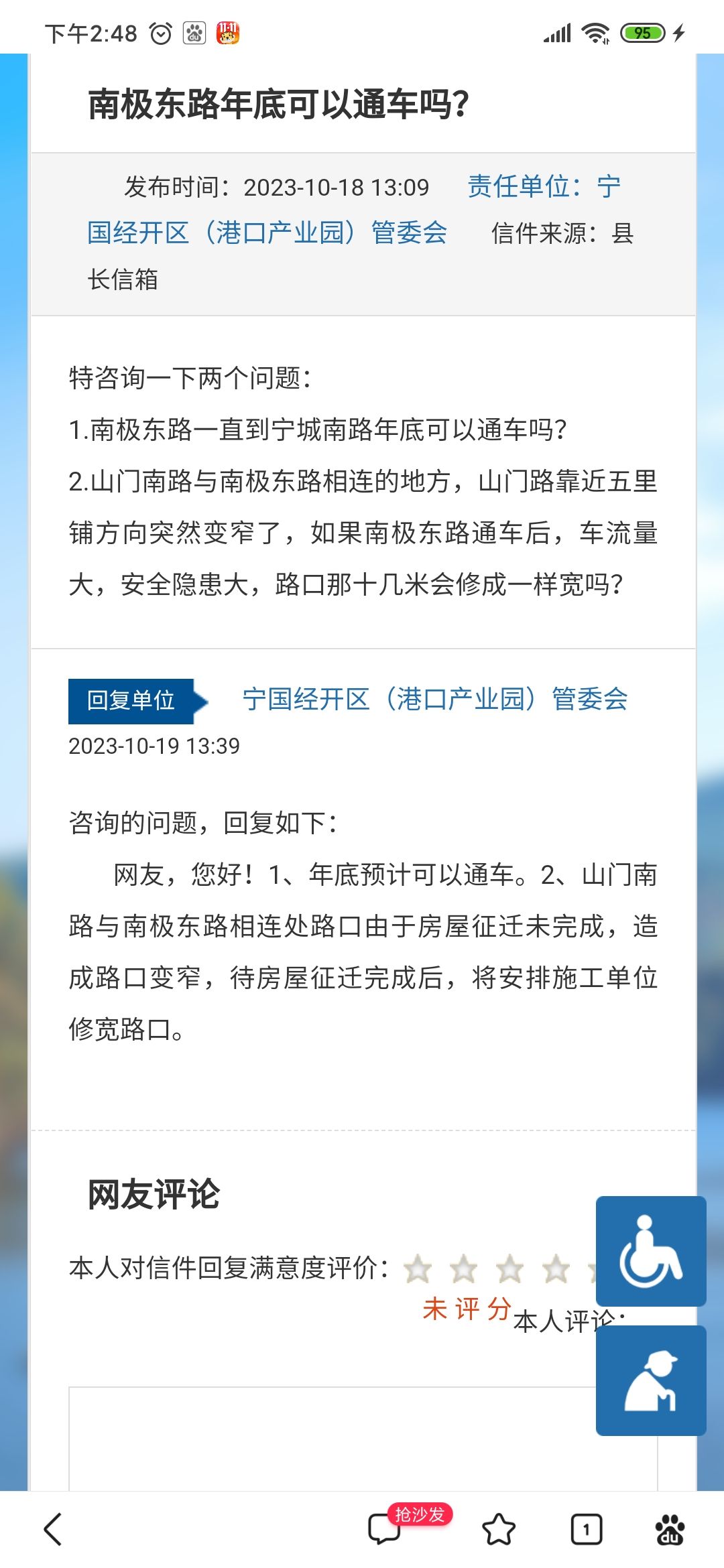Open the wheelchair accessibility mode button
Image resolution: width=724 pixels, height=1568 pixels.
tap(650, 1250)
